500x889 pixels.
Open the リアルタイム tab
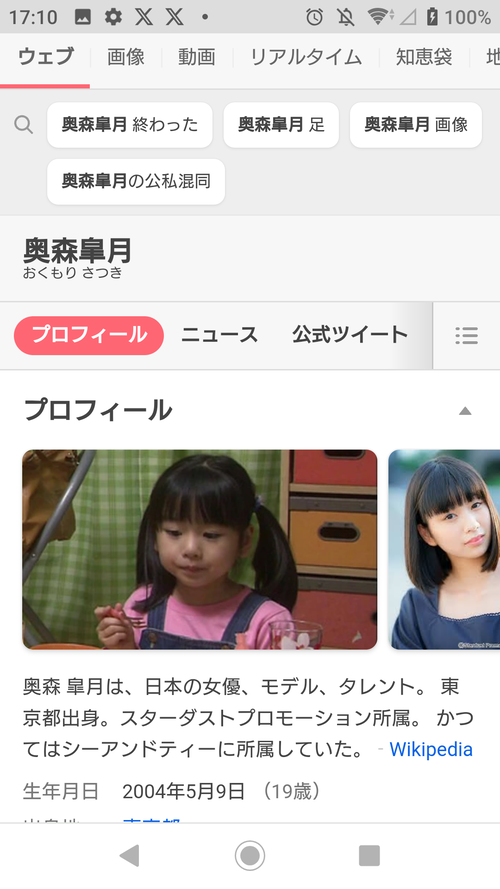306,57
